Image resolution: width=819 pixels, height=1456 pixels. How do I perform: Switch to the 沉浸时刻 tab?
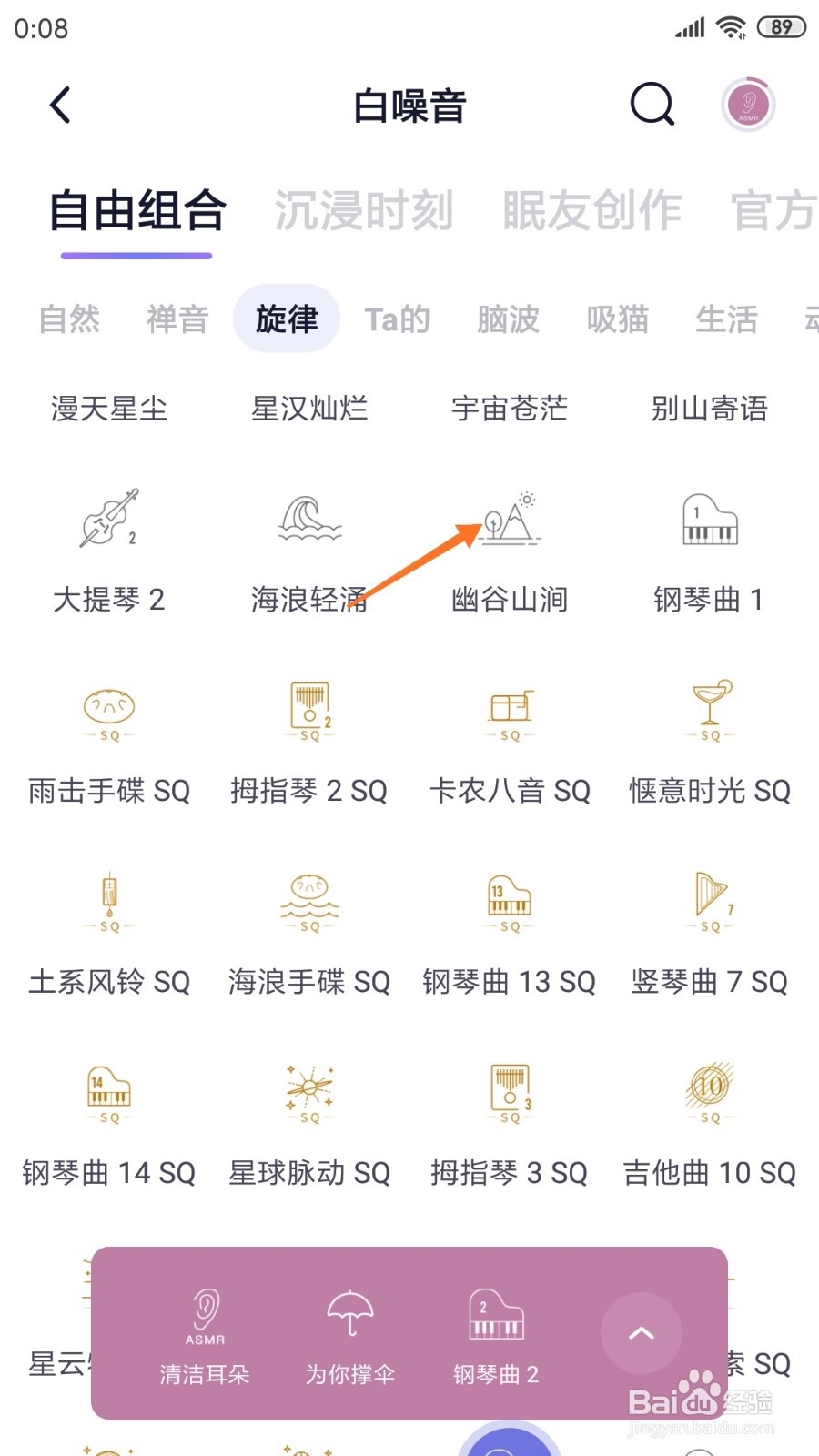point(364,209)
